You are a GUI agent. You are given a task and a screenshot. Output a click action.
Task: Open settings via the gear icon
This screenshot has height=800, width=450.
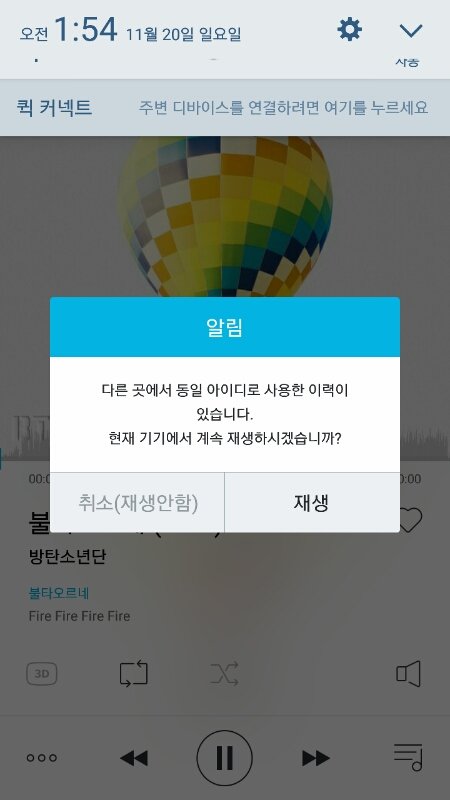pos(350,30)
